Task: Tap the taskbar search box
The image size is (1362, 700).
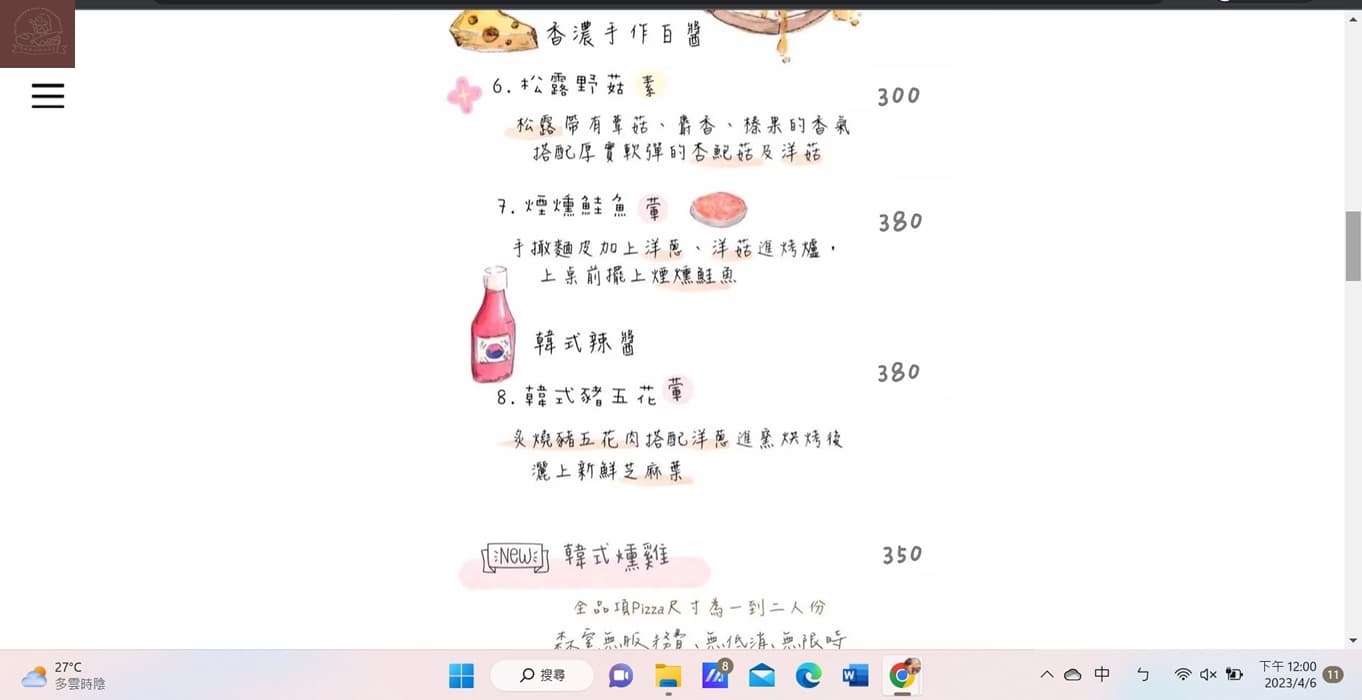Action: click(x=542, y=676)
